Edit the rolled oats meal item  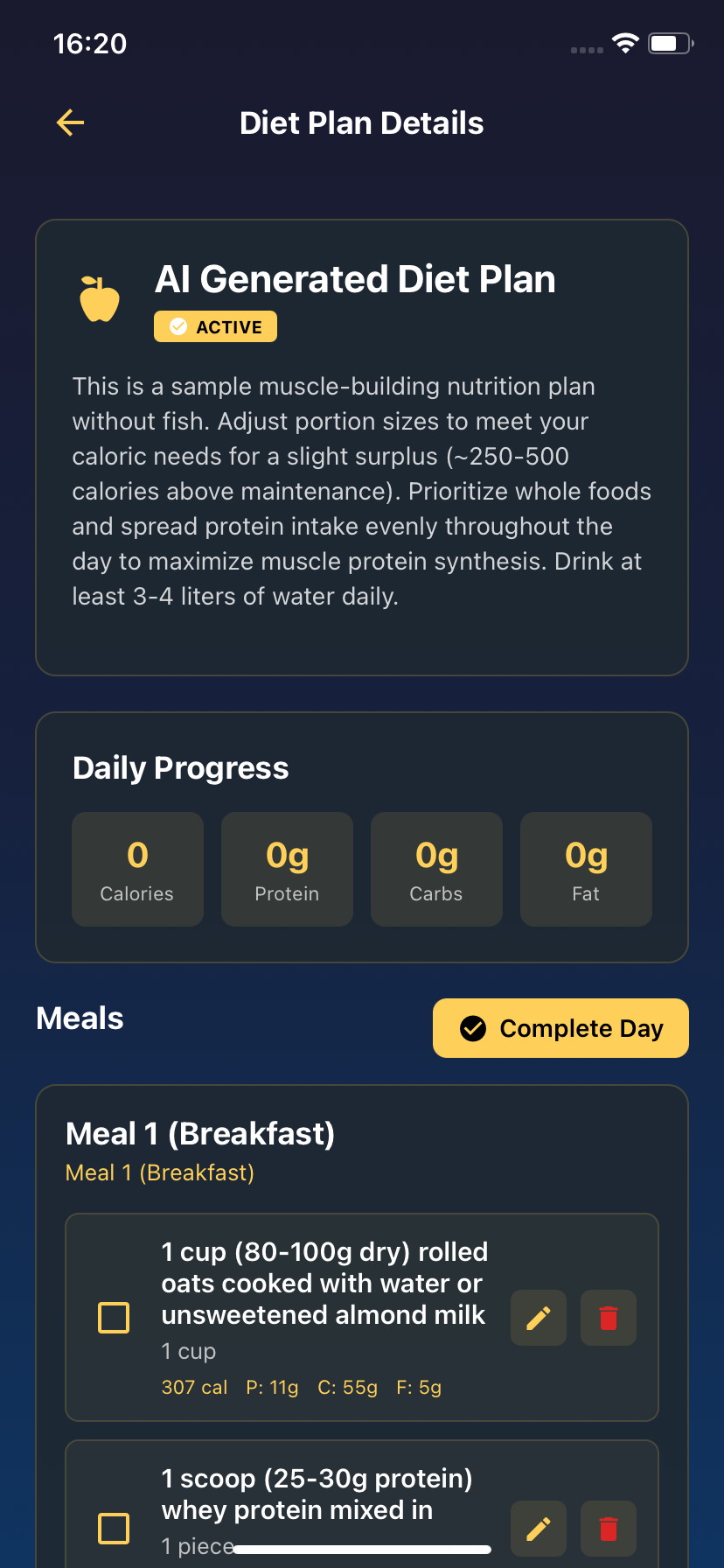tap(538, 1318)
